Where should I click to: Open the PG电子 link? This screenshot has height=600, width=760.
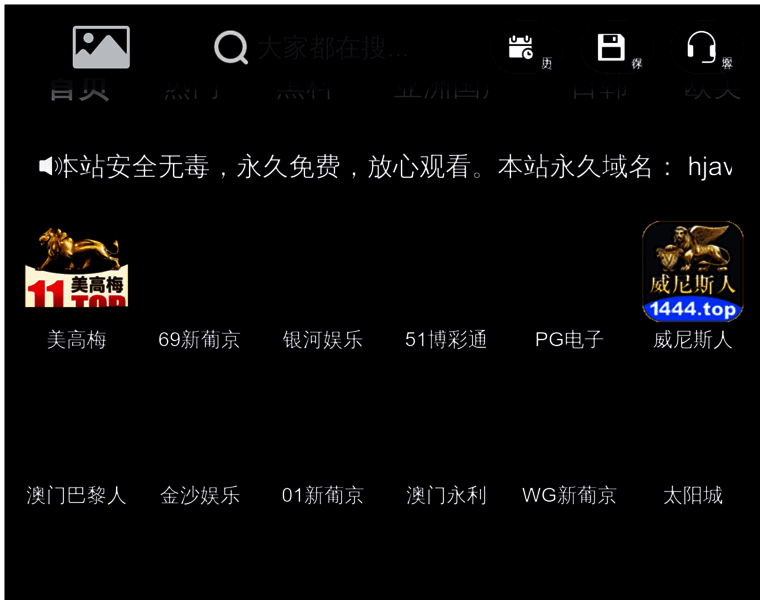tap(569, 339)
